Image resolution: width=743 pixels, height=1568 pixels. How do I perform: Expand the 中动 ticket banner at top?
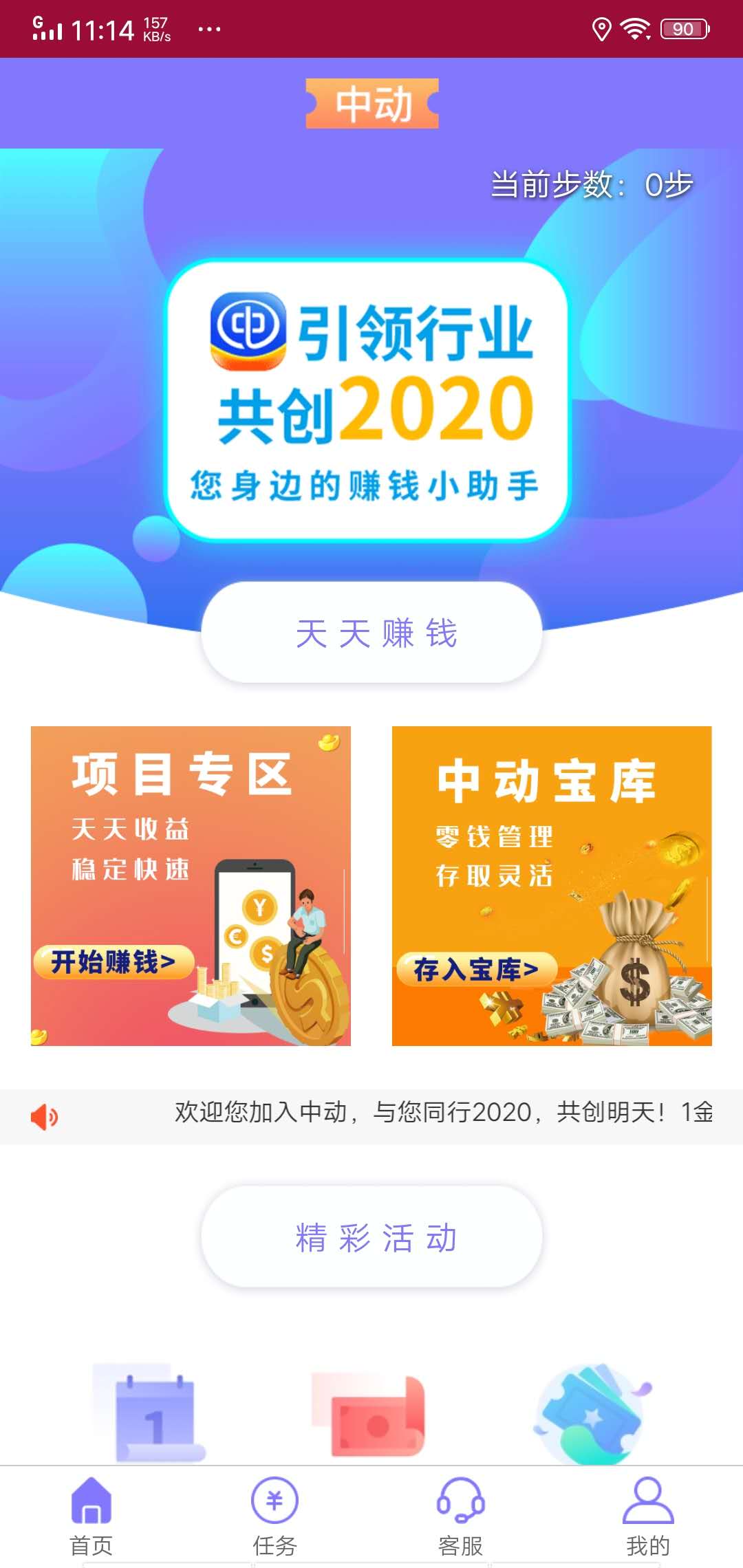(x=371, y=105)
